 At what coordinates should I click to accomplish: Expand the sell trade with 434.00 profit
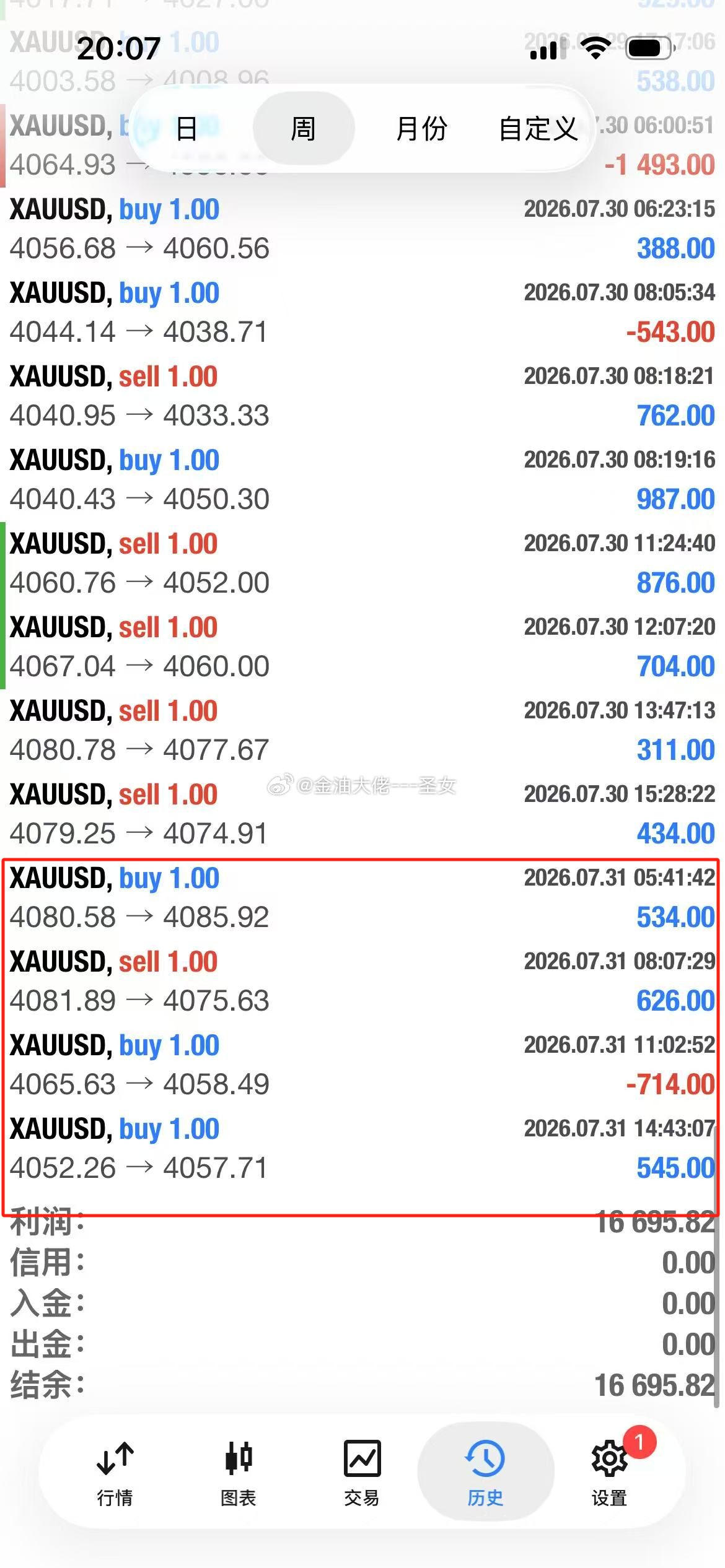[362, 814]
